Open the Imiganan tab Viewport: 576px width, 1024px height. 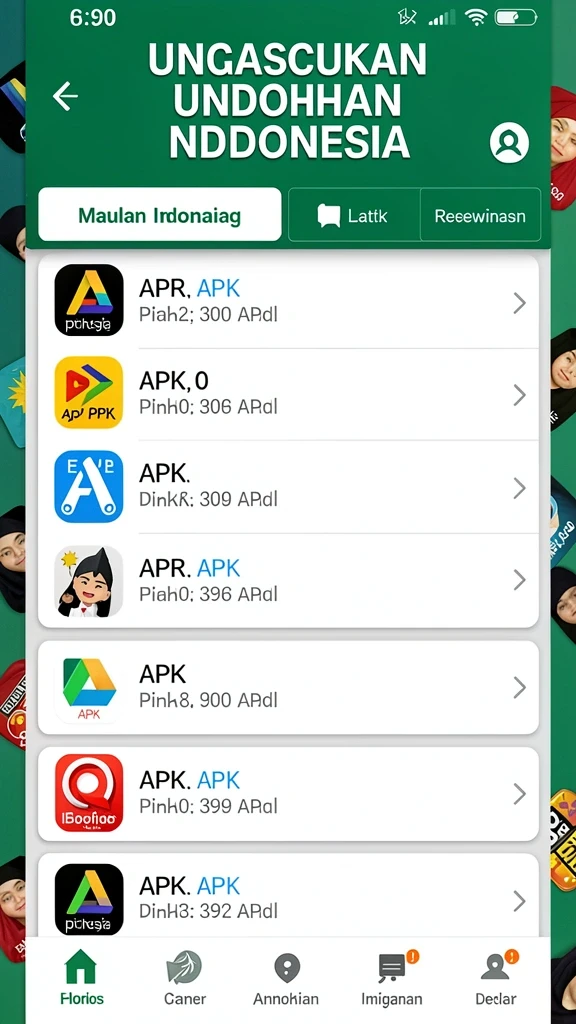pyautogui.click(x=392, y=978)
